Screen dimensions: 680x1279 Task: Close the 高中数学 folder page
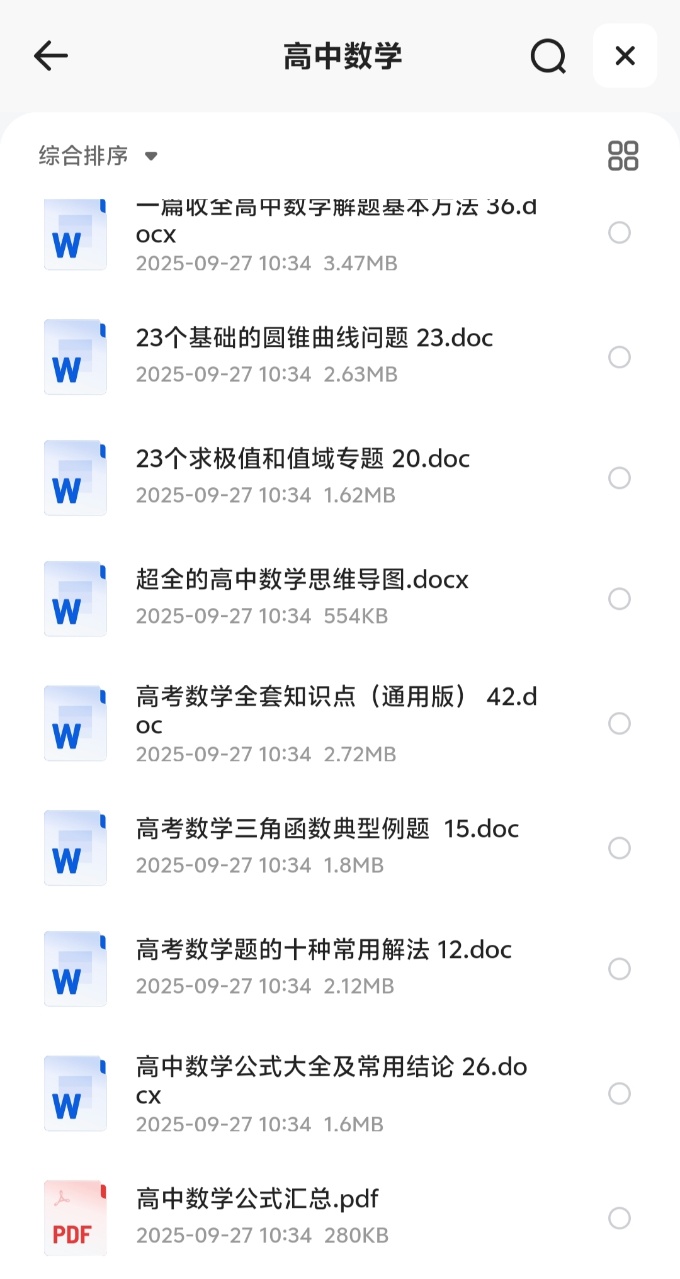tap(625, 56)
